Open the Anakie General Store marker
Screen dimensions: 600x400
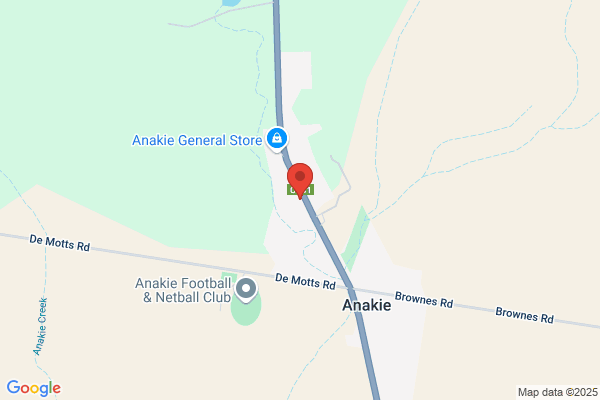[x=277, y=139]
